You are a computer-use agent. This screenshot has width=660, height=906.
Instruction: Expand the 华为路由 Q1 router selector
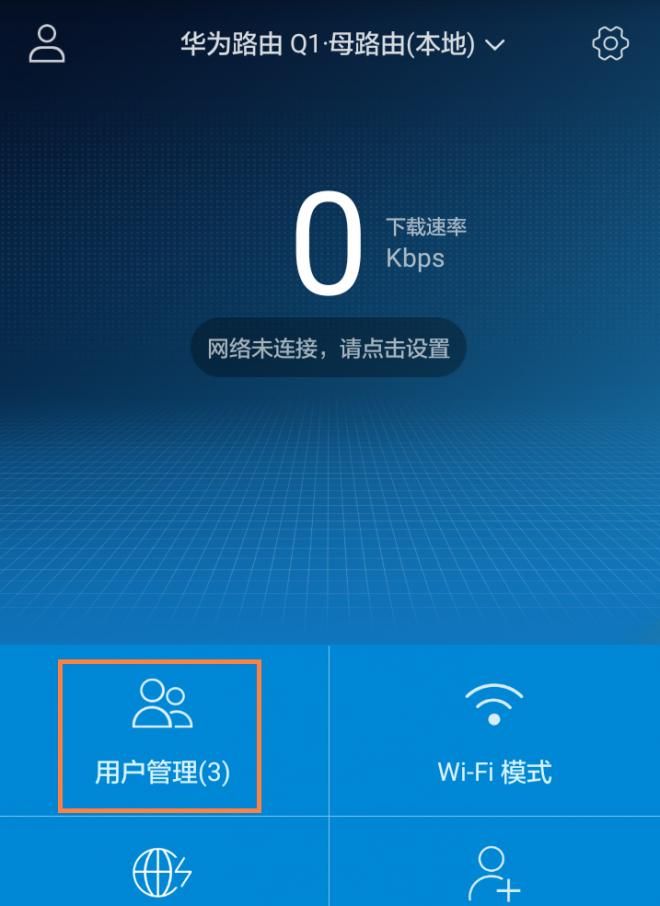pos(342,45)
